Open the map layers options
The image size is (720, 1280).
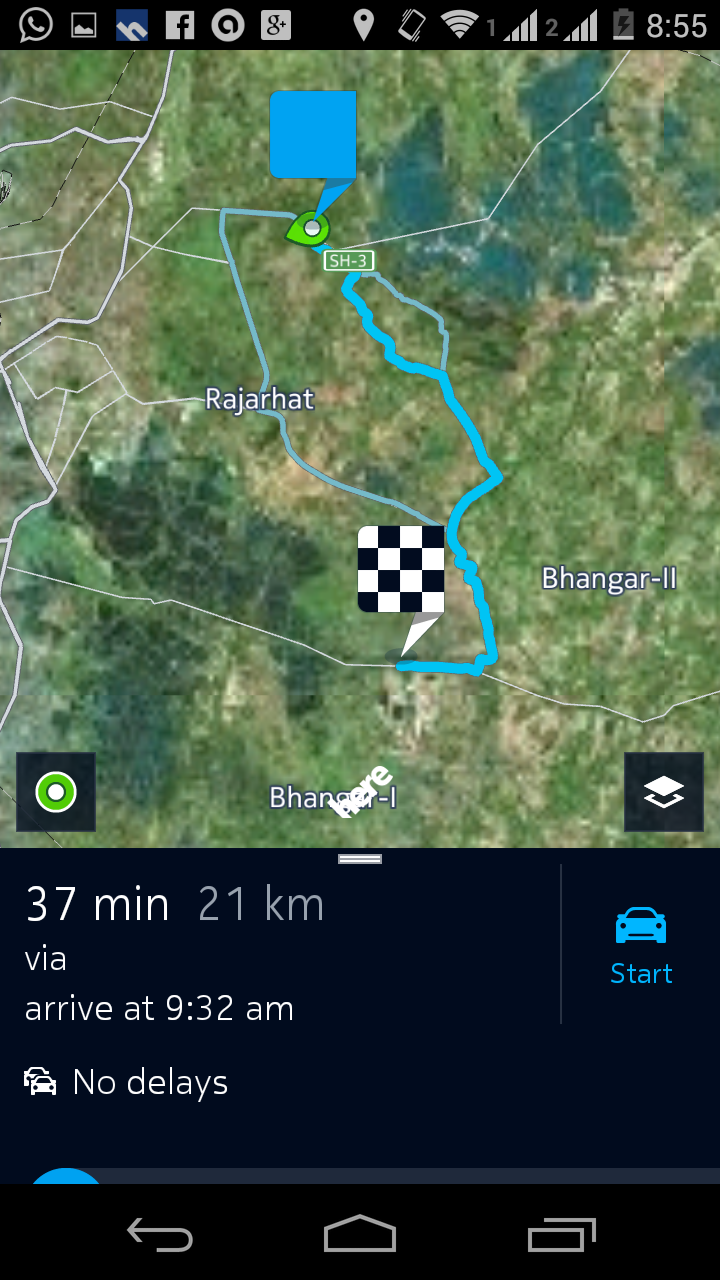coord(664,792)
